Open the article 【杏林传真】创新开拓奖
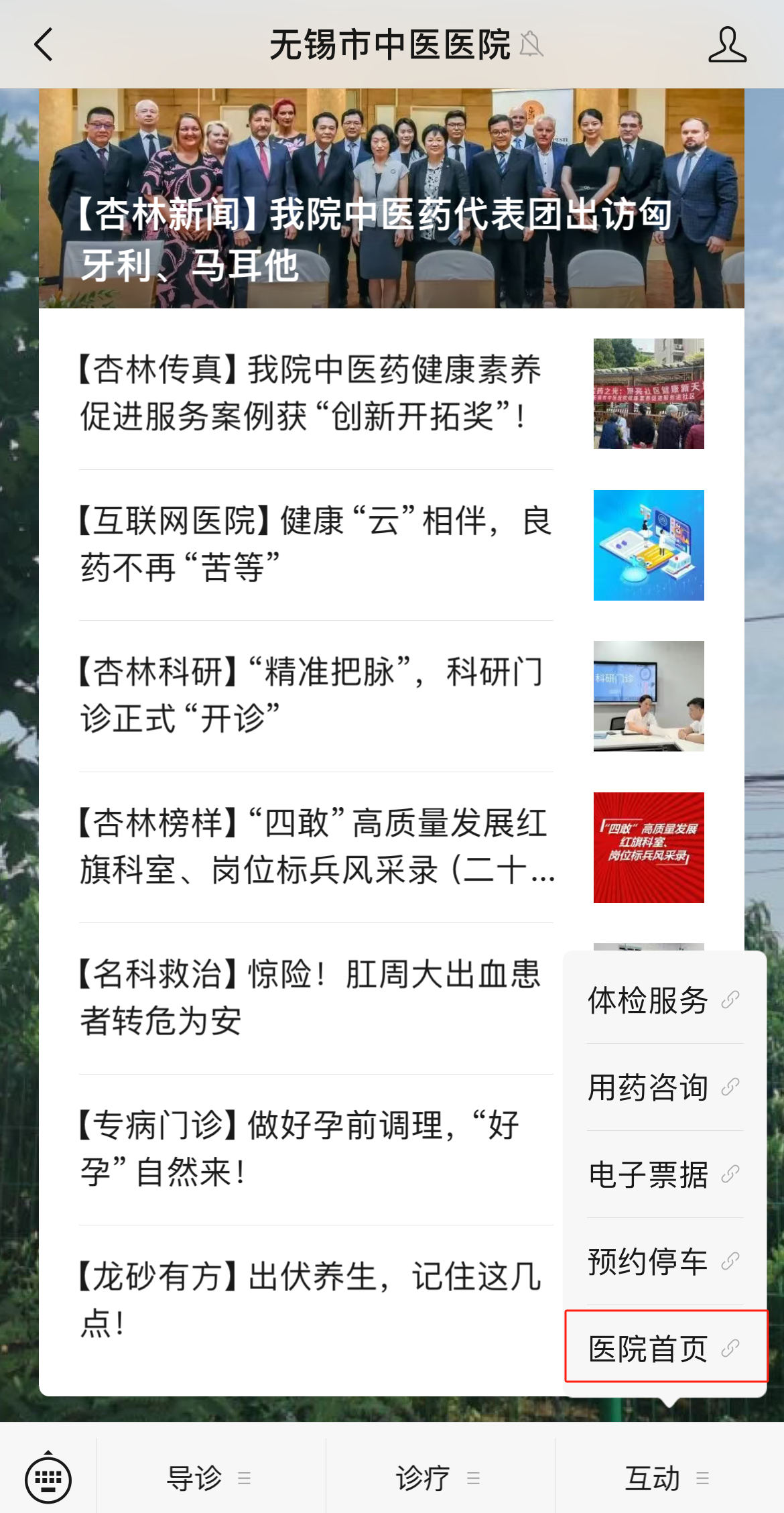Viewport: 784px width, 1513px height. coord(315,393)
